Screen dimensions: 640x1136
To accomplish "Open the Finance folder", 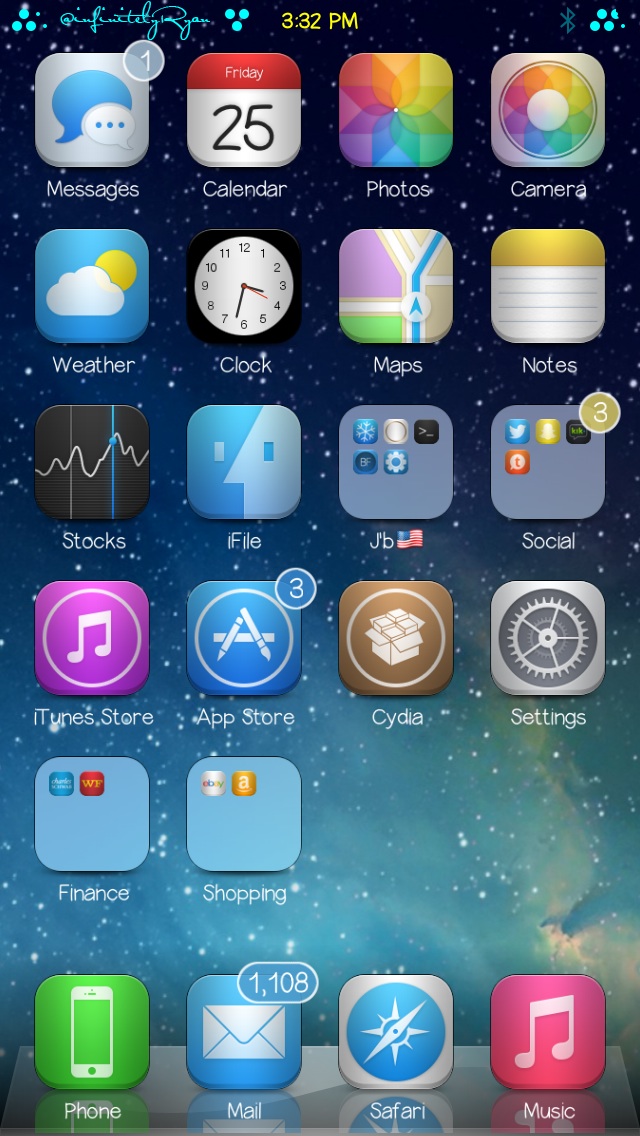I will point(92,814).
